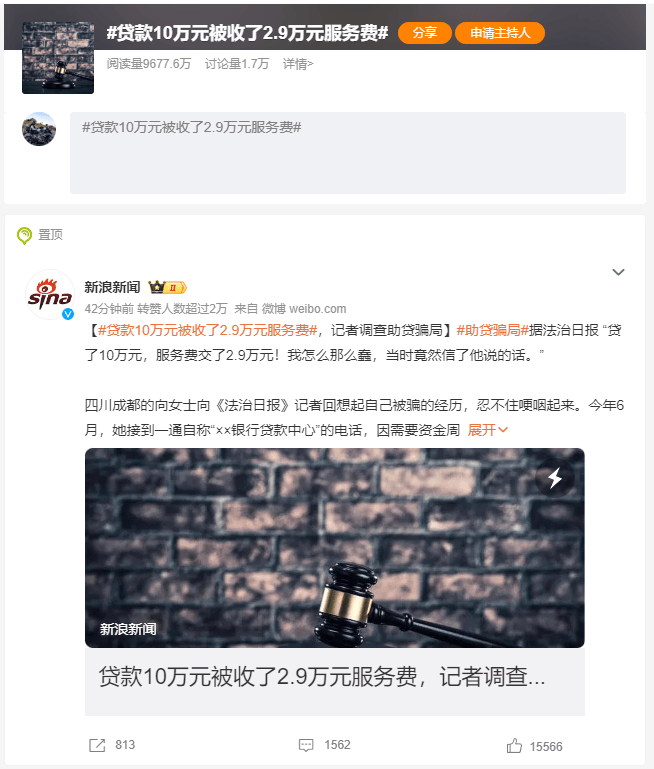Open the chevron menu on 新浪新闻 post
This screenshot has height=769, width=654.
click(618, 272)
